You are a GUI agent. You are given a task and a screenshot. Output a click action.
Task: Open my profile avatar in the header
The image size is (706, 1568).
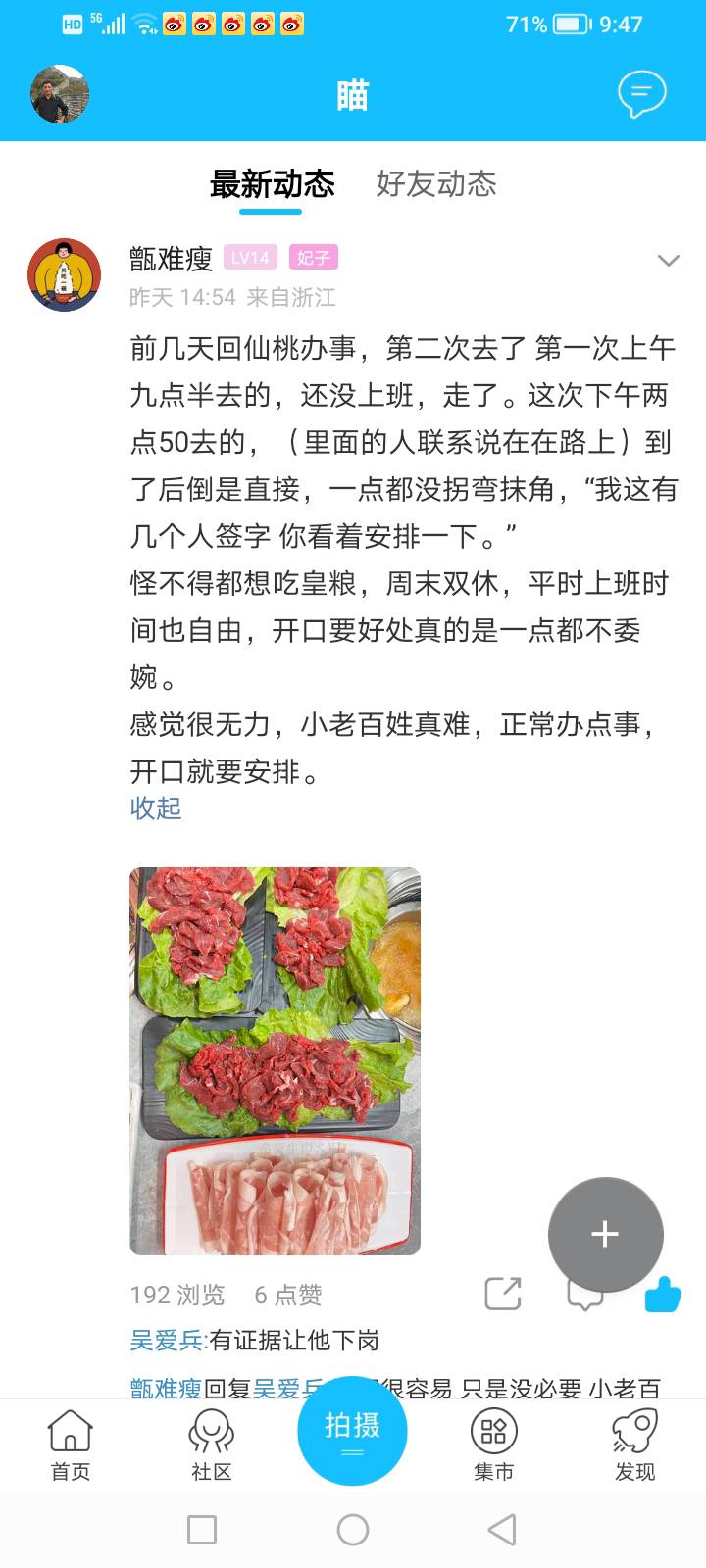(x=61, y=95)
